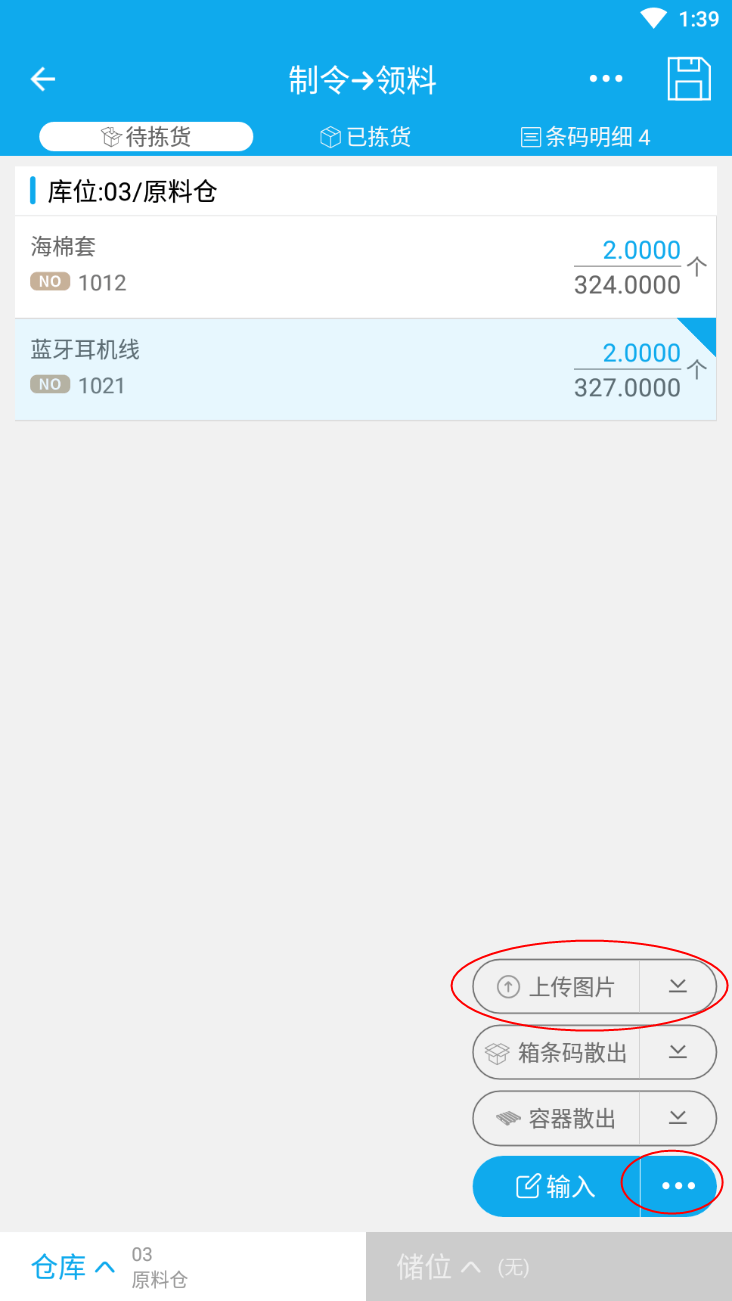The height and width of the screenshot is (1301, 732).
Task: Open the 条码明细 4 tab
Action: point(586,137)
